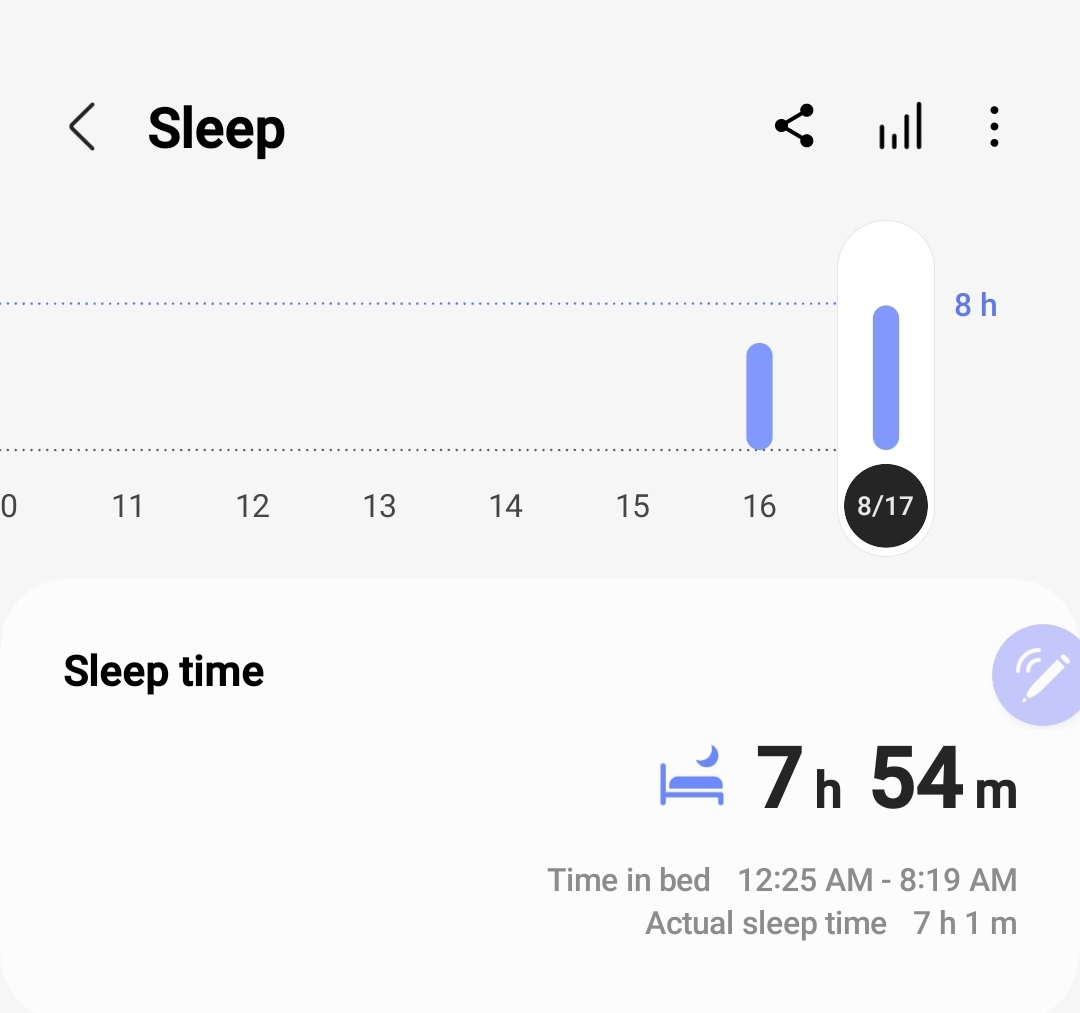Open the sleep trends chart icon
The height and width of the screenshot is (1013, 1080).
pos(900,127)
